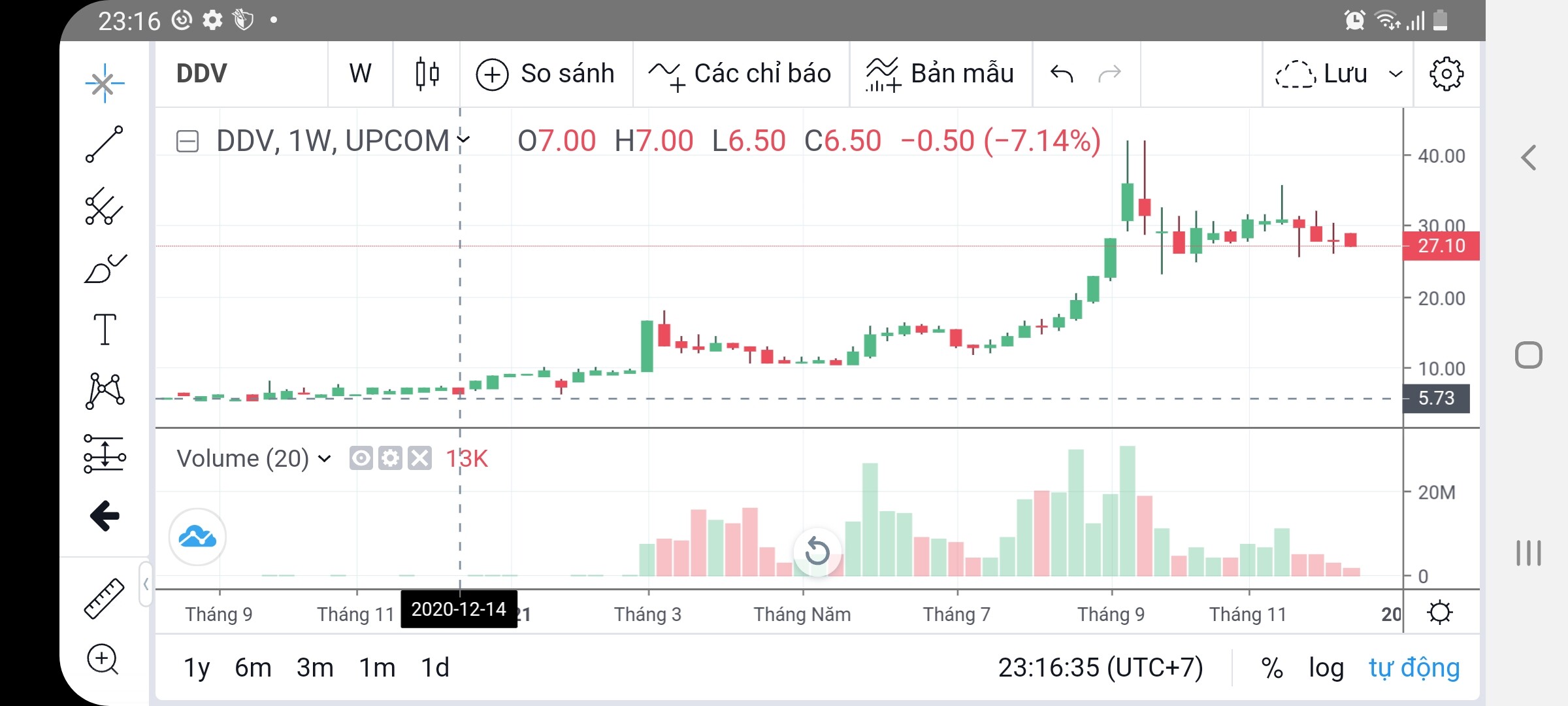Change the W weekly interval

tap(360, 74)
